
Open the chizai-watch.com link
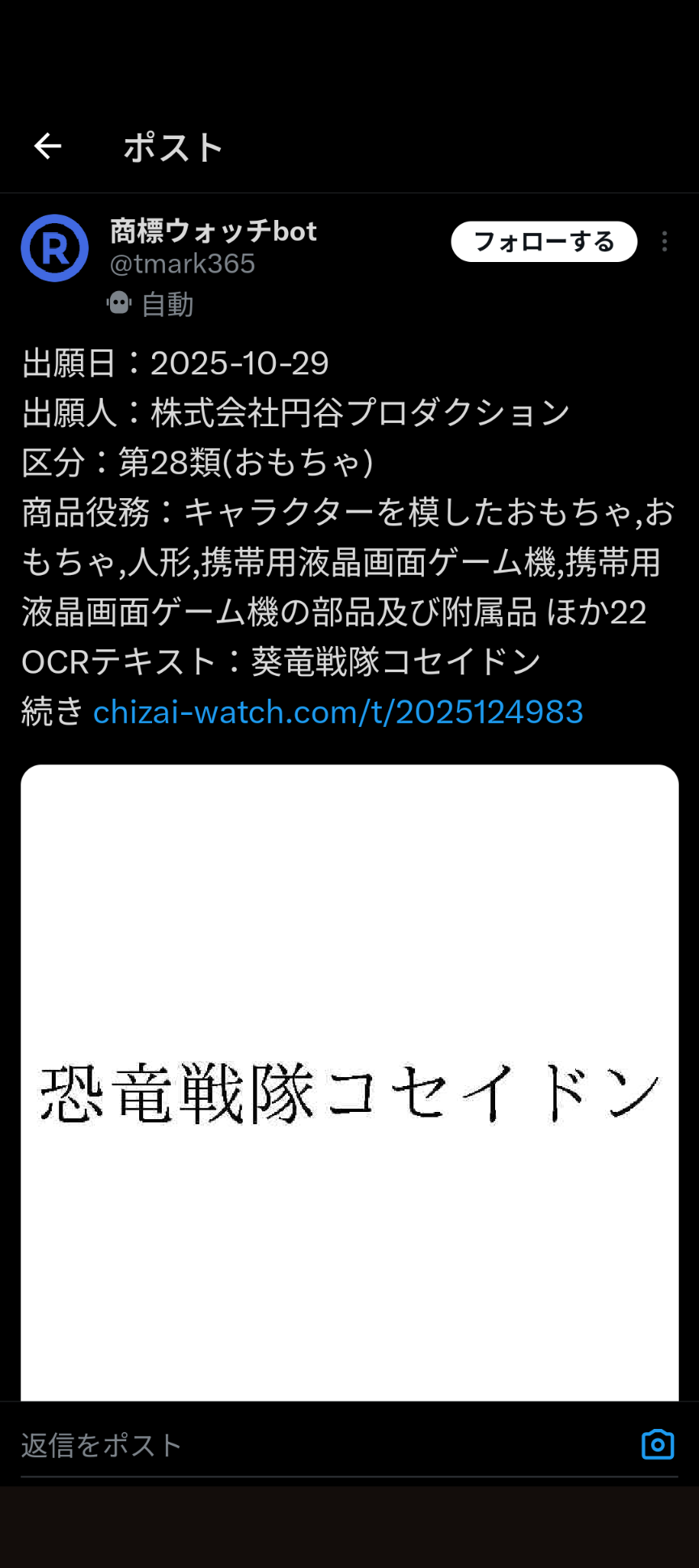click(337, 712)
